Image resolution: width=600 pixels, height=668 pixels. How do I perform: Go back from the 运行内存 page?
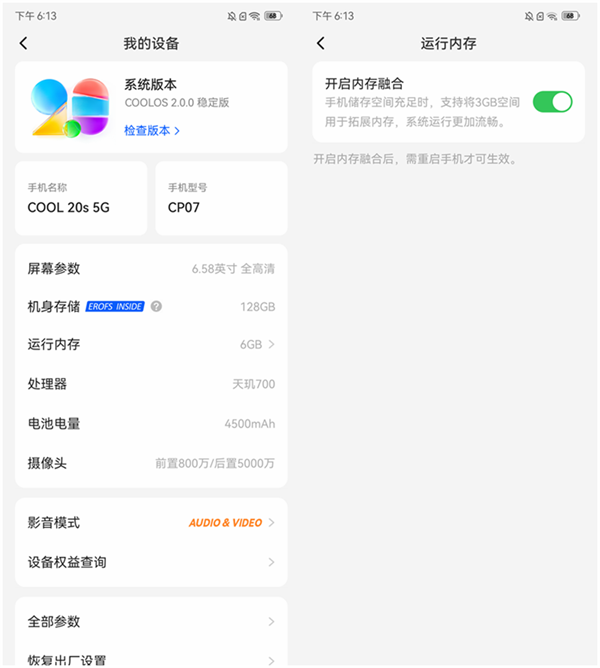[x=321, y=44]
